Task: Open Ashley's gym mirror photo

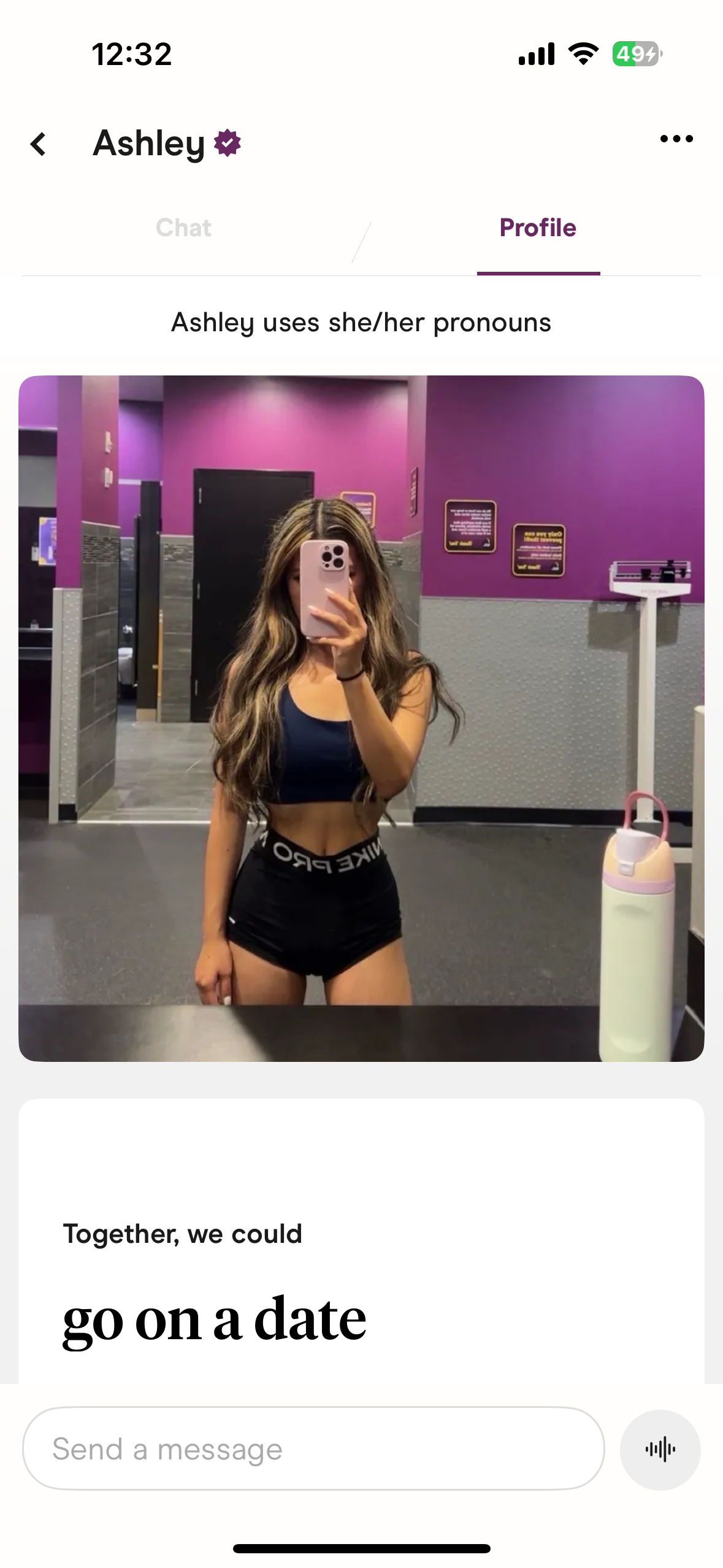Action: point(361,718)
